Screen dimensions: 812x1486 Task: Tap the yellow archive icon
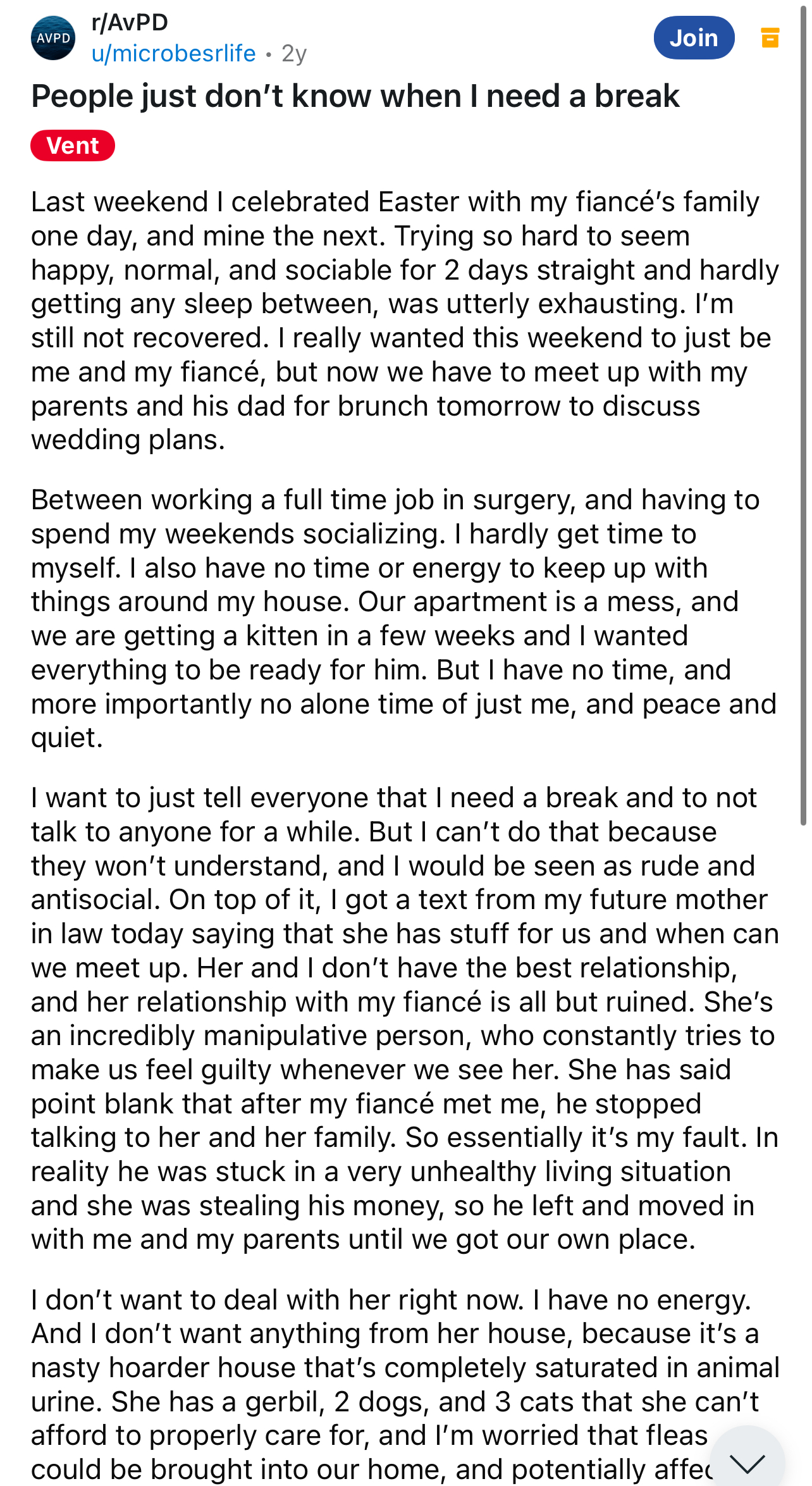(x=770, y=38)
